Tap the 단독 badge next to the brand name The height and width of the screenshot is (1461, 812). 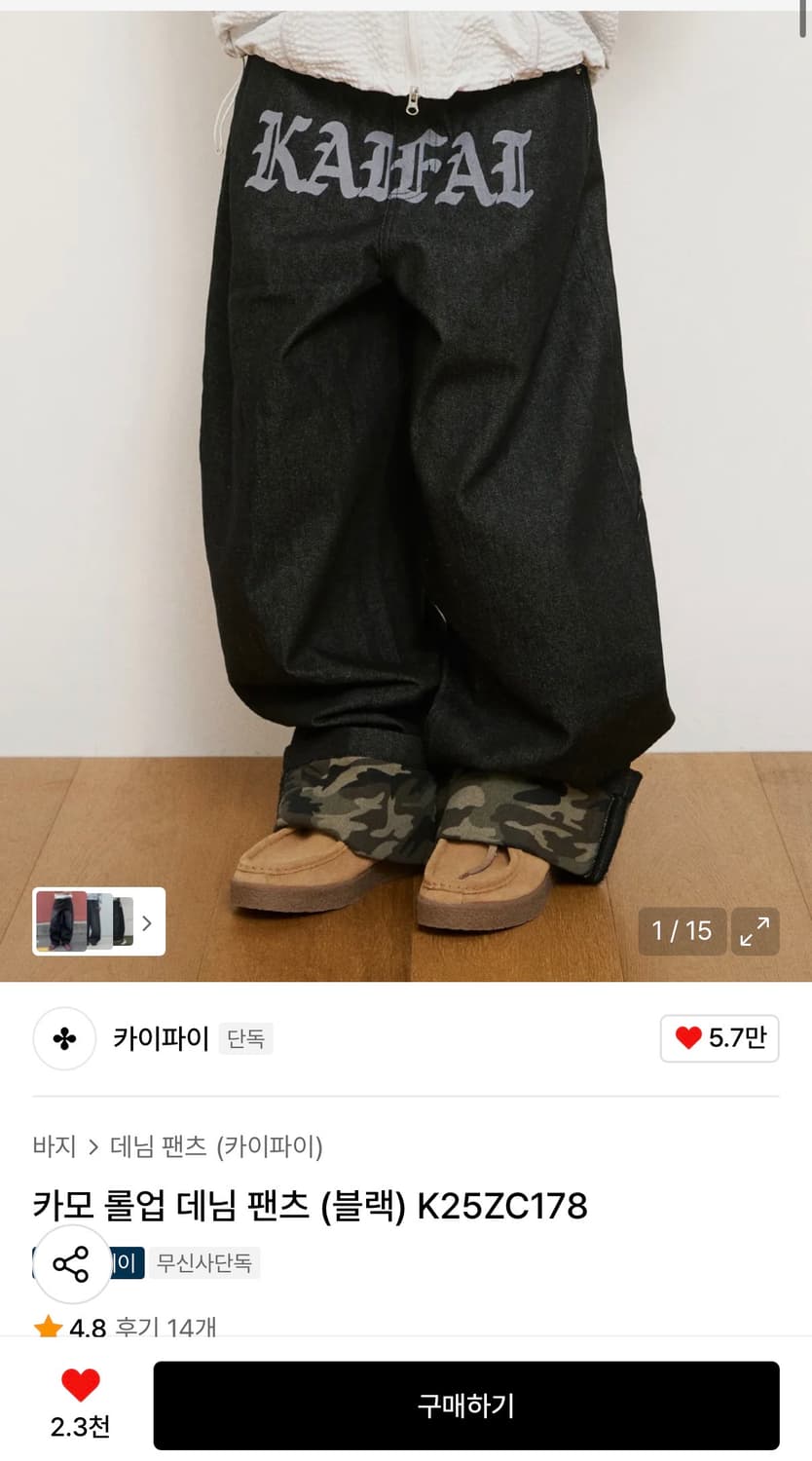point(245,1039)
